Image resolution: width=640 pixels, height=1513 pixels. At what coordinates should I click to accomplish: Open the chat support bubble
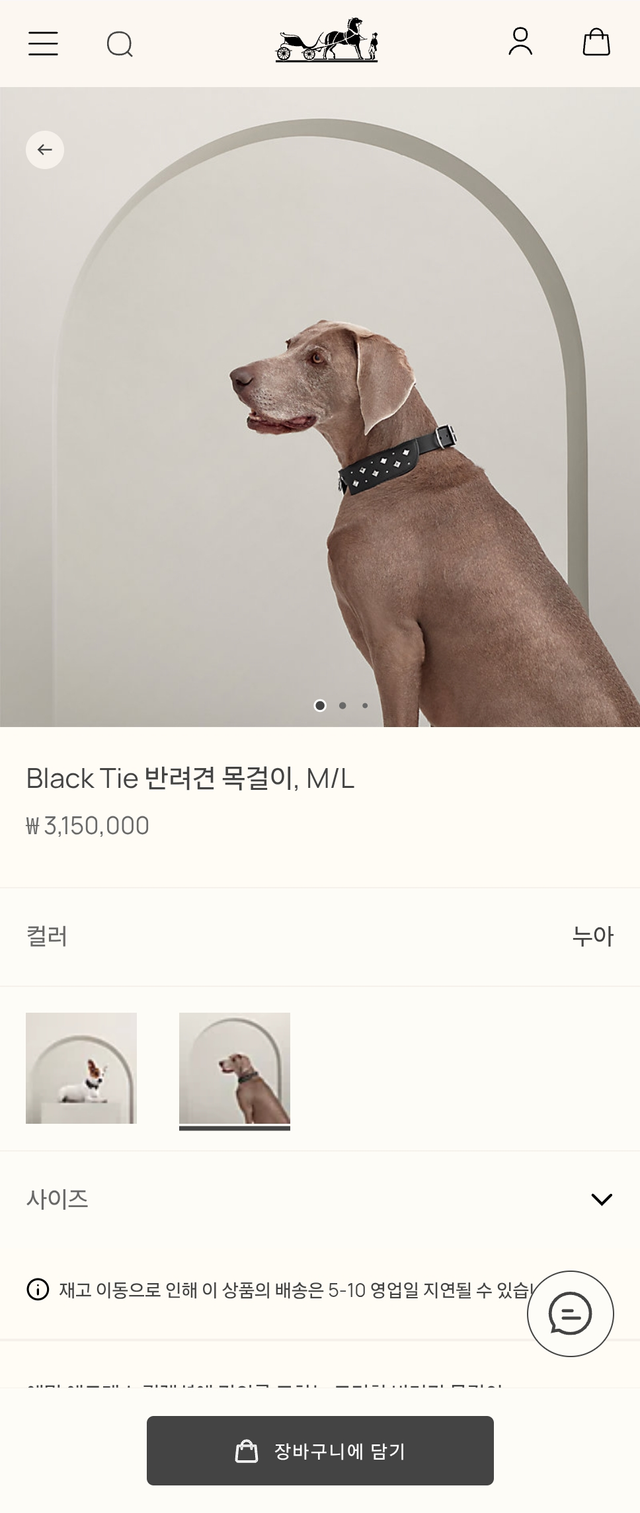pos(570,1313)
